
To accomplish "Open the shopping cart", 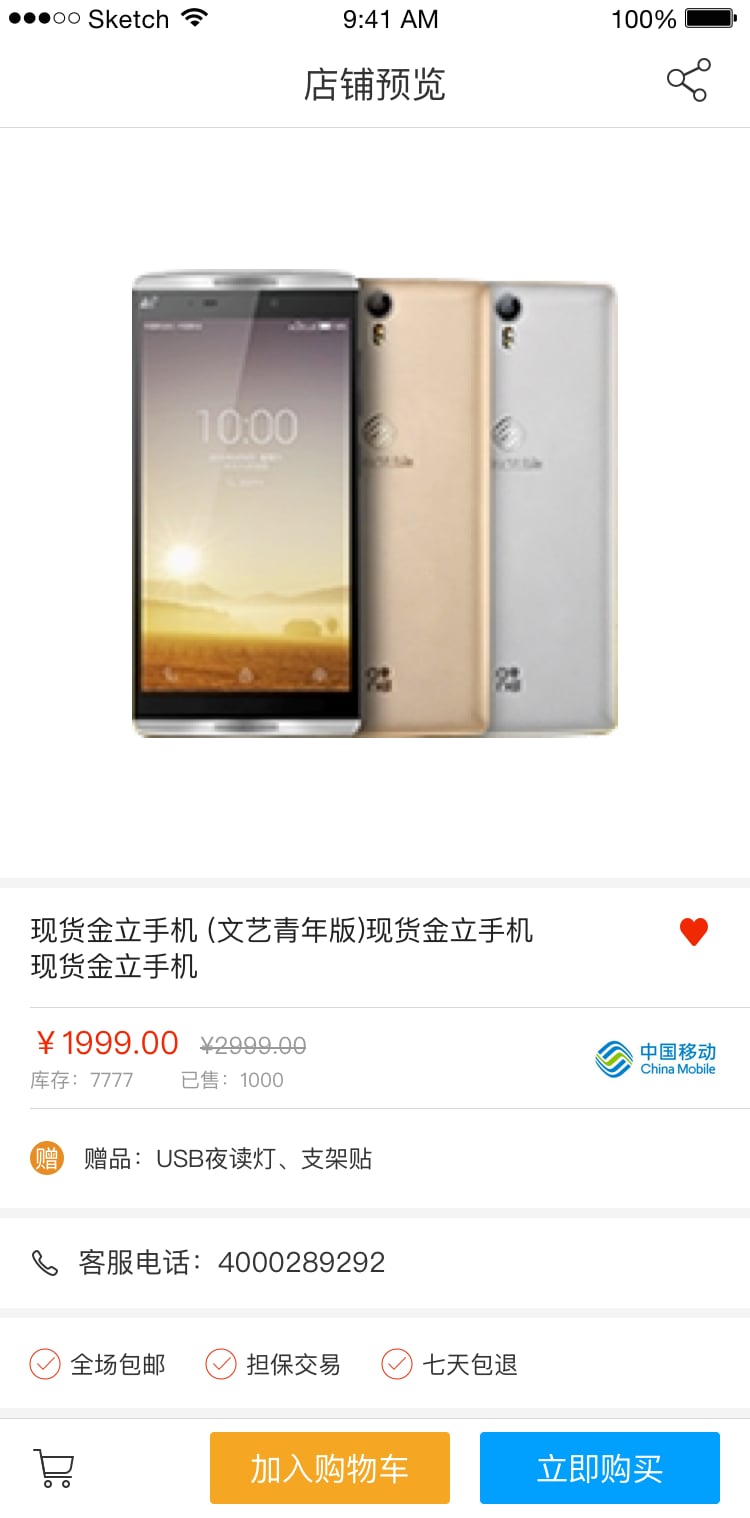I will 55,1468.
